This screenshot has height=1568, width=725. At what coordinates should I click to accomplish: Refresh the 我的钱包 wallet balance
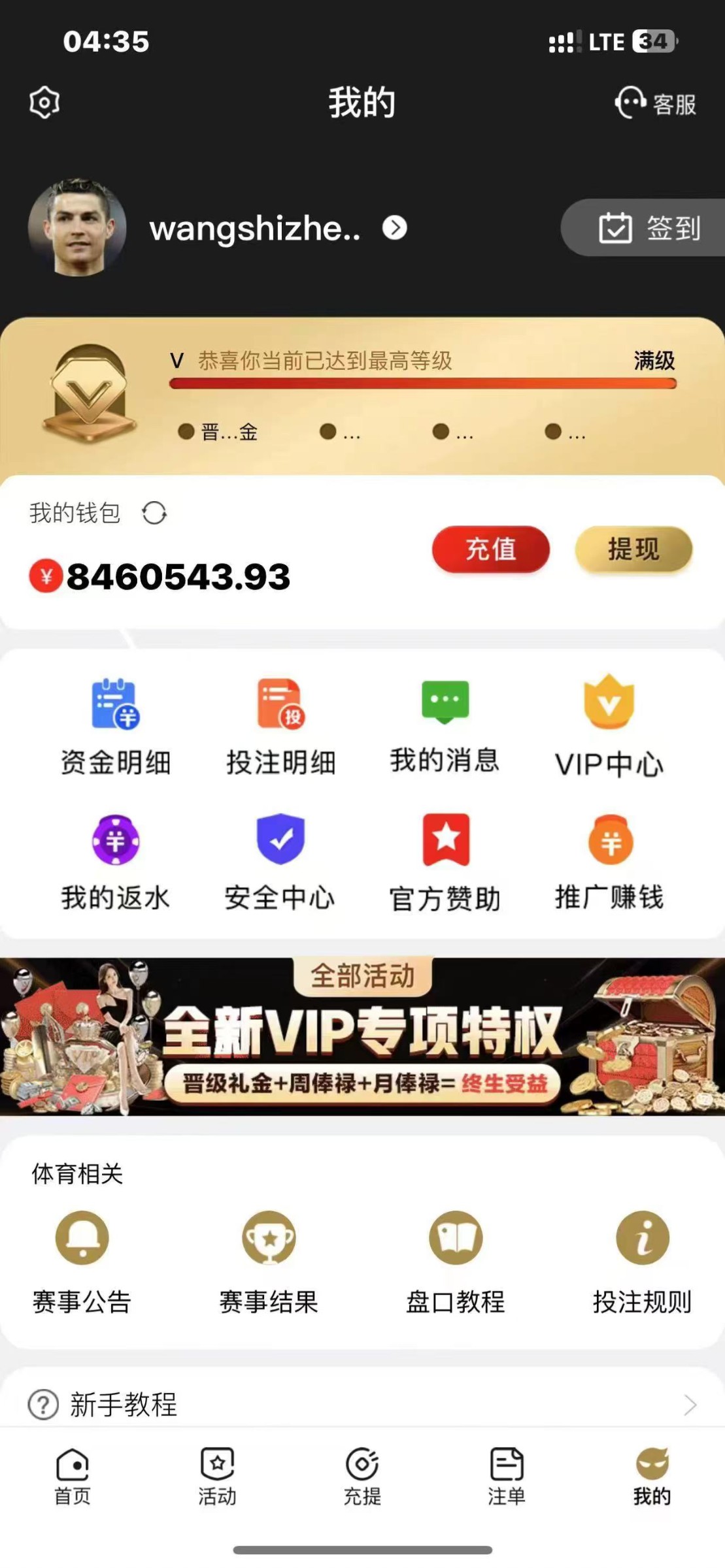[x=154, y=513]
